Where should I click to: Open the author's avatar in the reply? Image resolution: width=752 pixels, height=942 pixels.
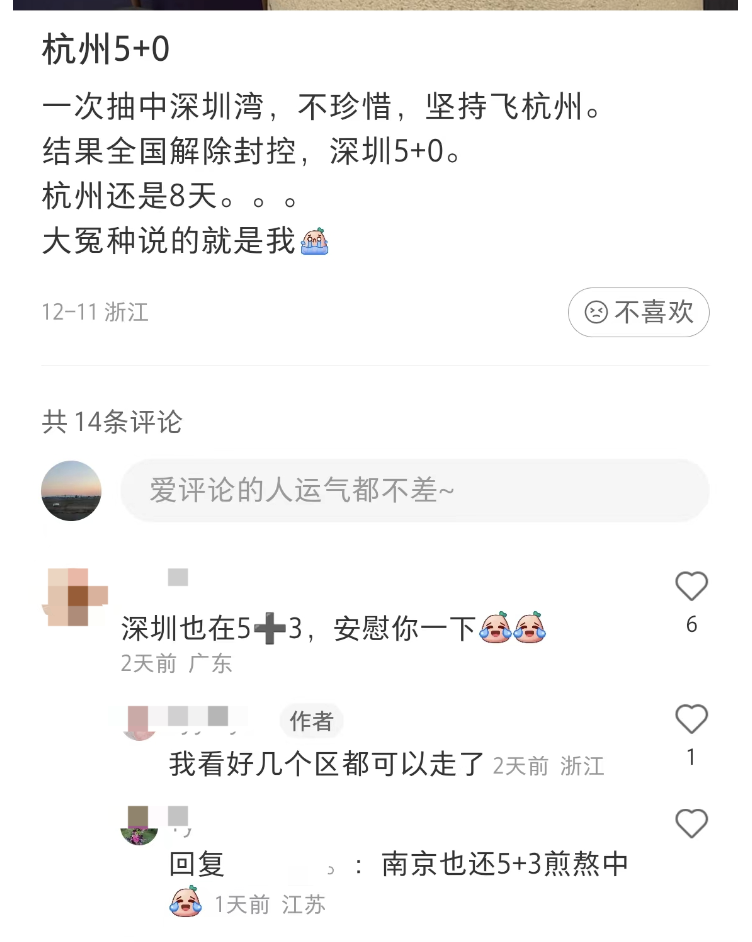(139, 723)
